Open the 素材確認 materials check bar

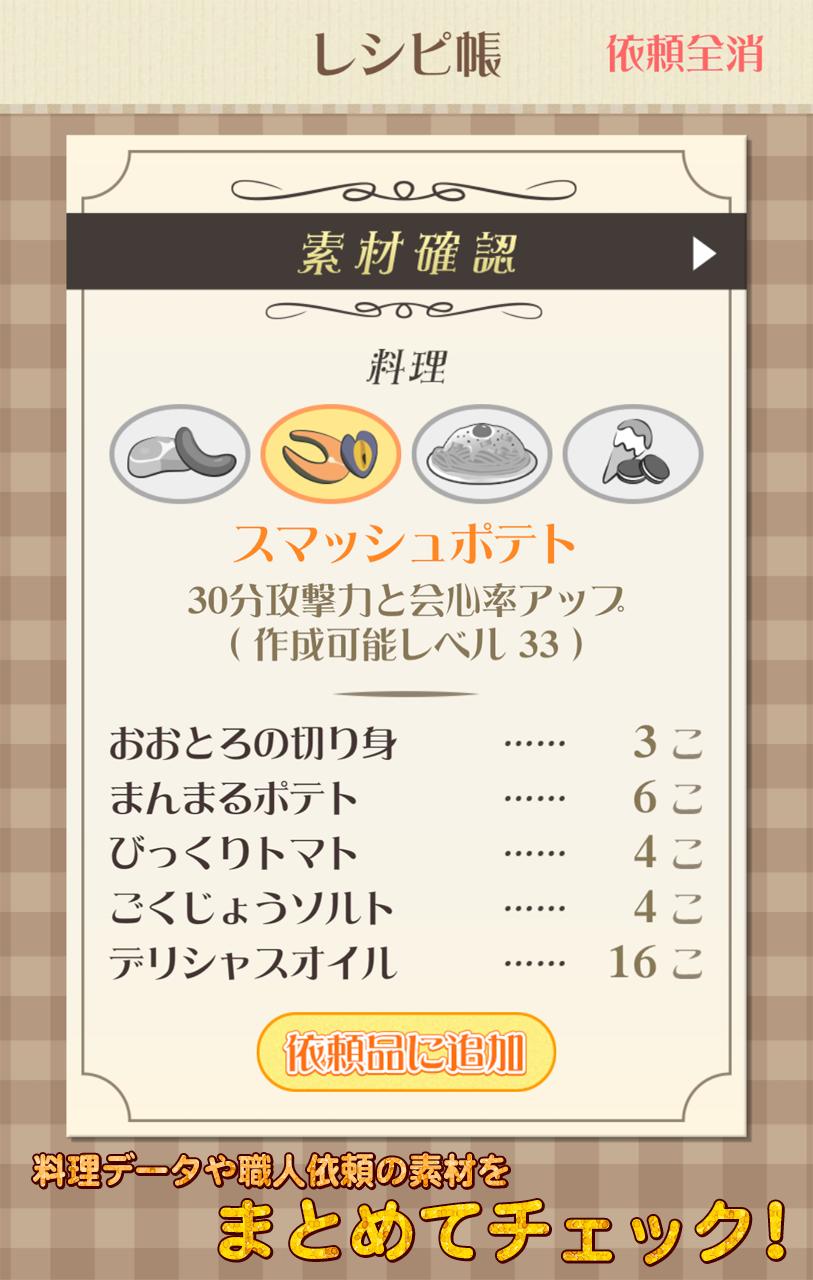(406, 255)
